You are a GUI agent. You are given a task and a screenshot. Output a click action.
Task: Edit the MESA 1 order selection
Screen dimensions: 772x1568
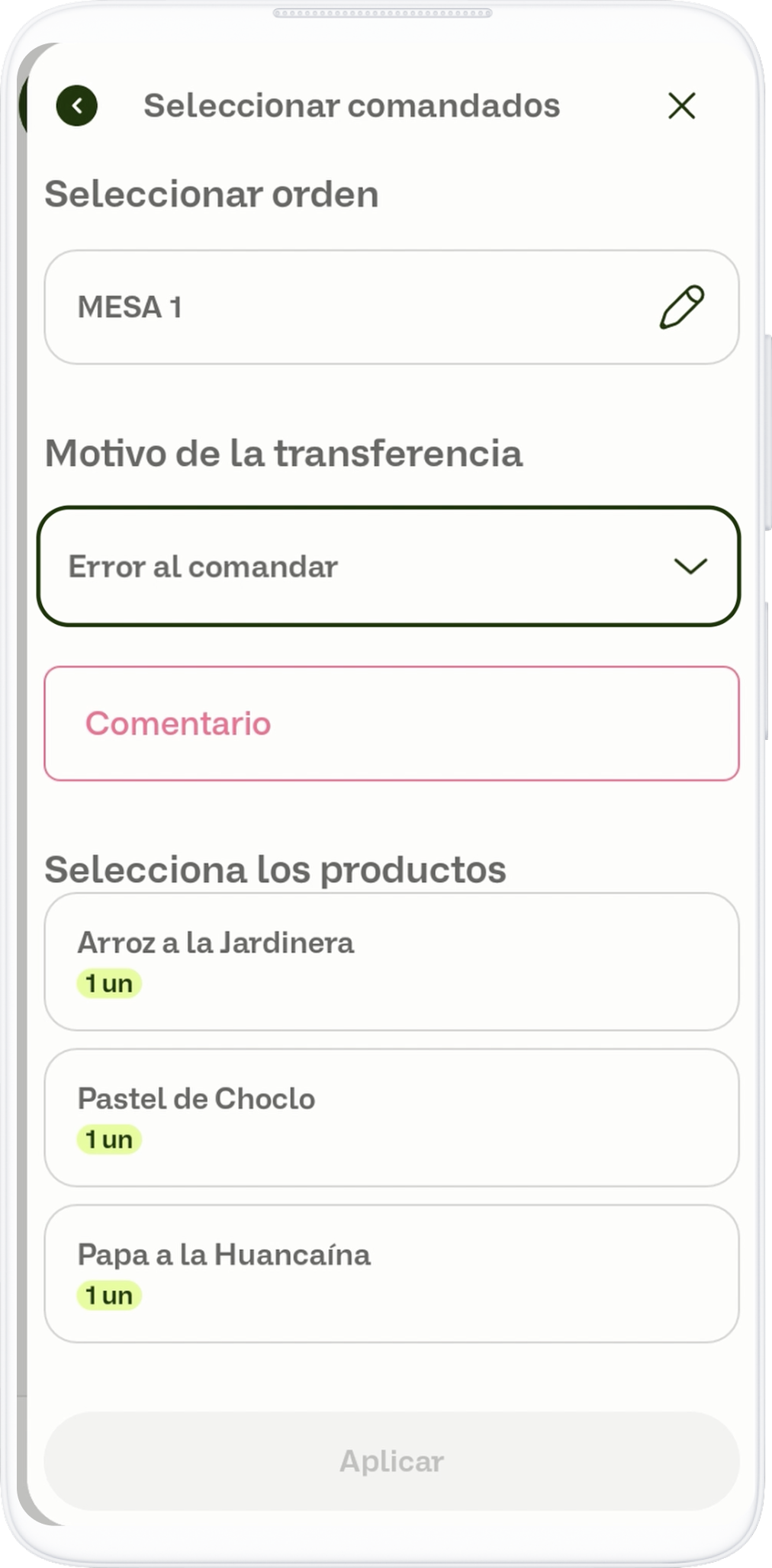pyautogui.click(x=681, y=307)
